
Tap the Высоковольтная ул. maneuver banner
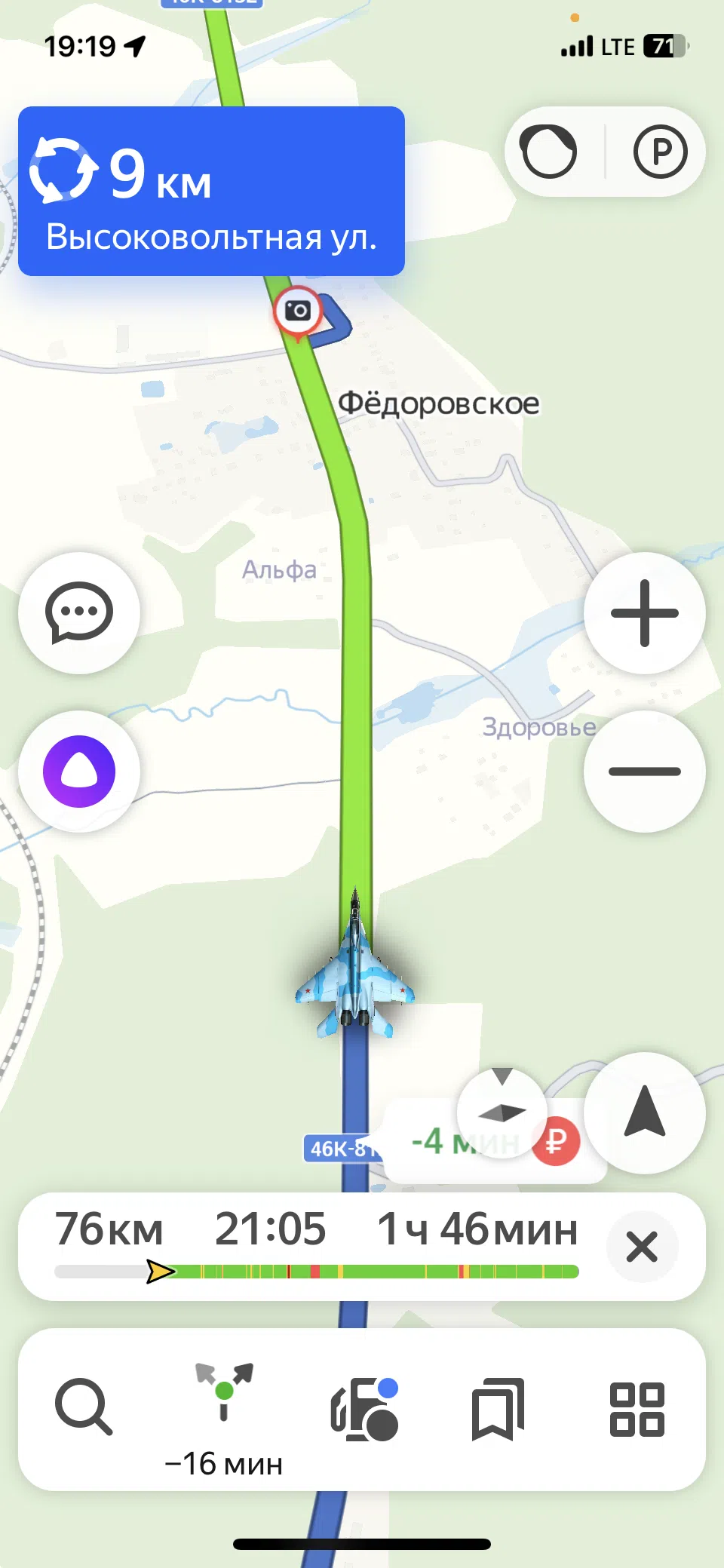[211, 191]
